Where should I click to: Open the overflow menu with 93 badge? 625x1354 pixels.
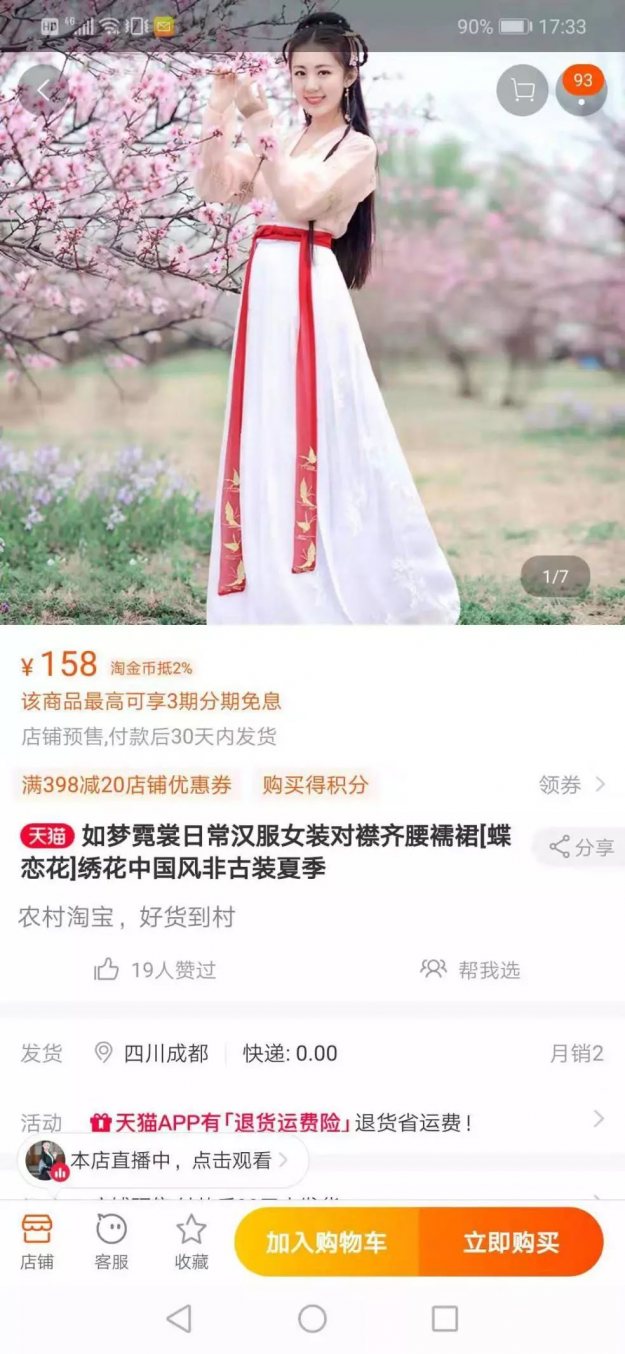coord(582,91)
